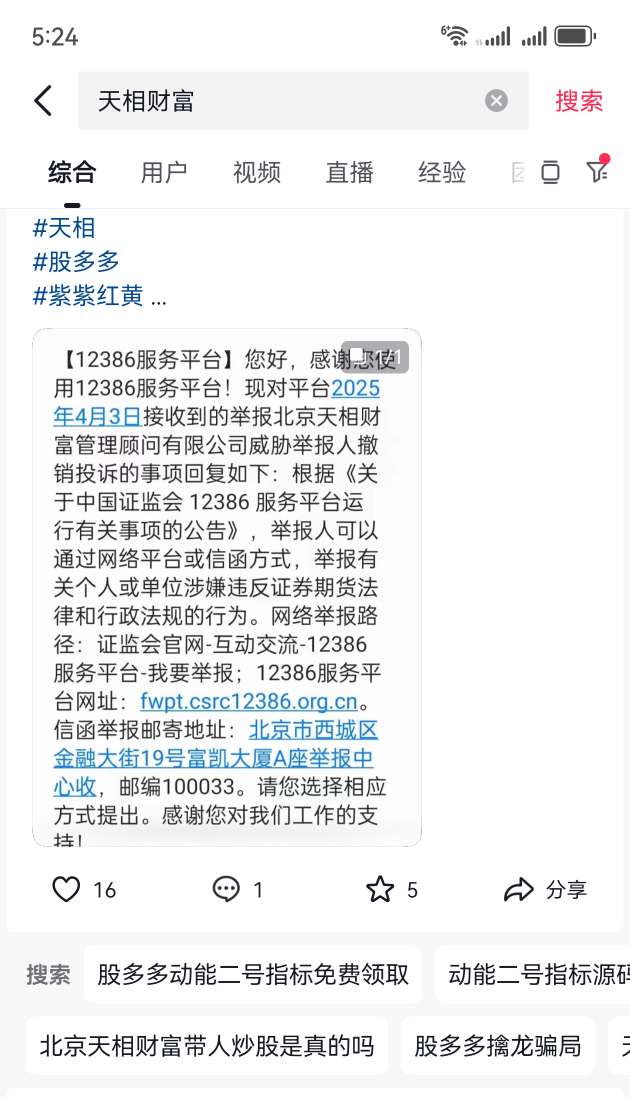Tap the red 搜索 button
The height and width of the screenshot is (1097, 630).
(579, 101)
